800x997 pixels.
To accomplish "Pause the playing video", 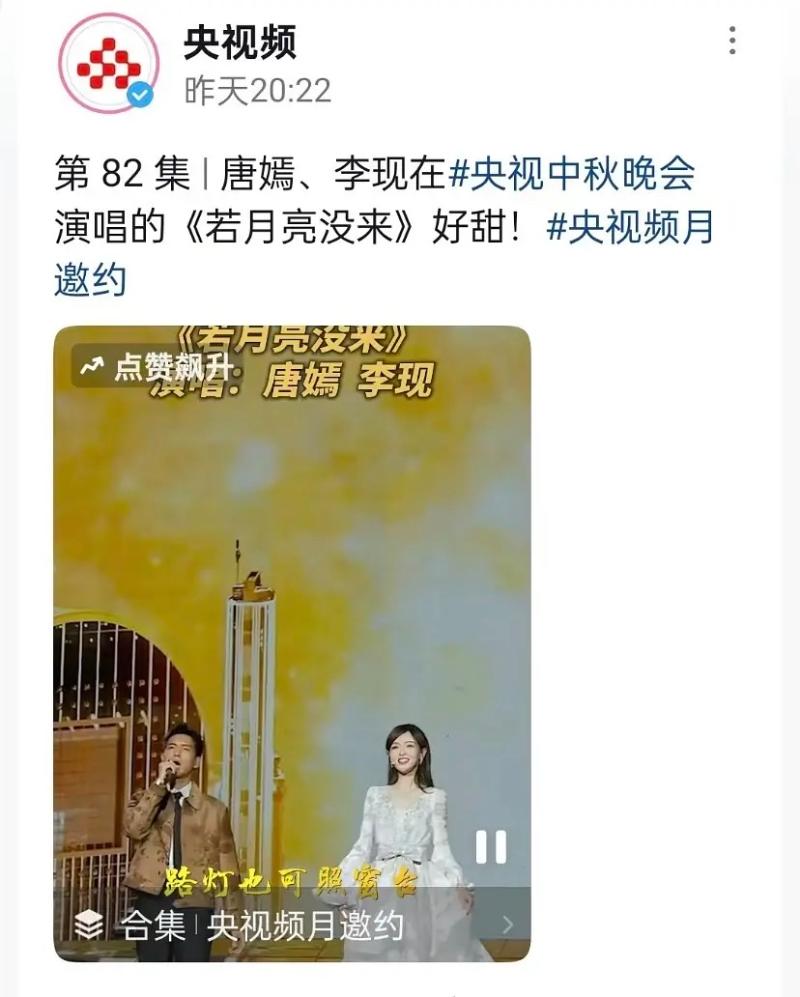I will click(x=490, y=847).
